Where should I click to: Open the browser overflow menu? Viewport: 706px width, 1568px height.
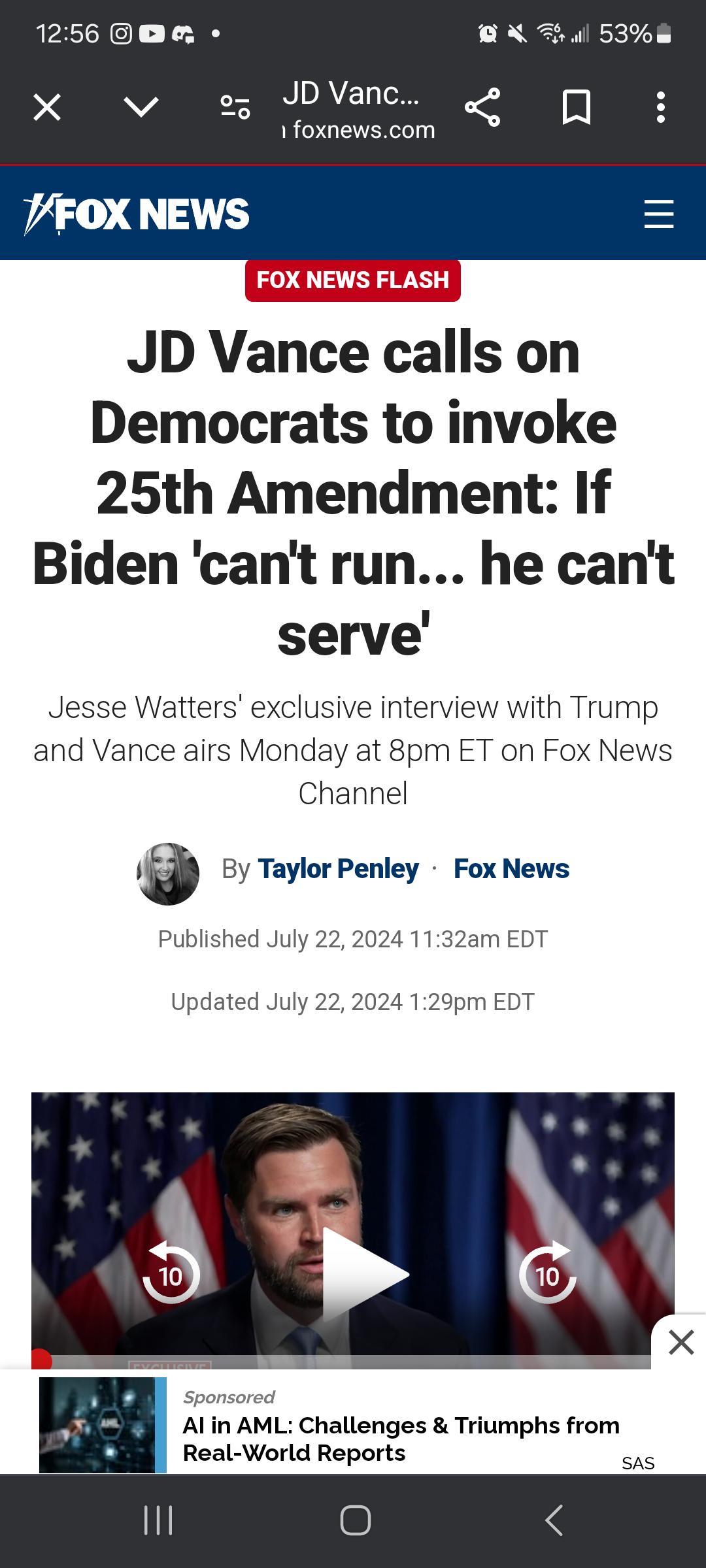[x=661, y=107]
